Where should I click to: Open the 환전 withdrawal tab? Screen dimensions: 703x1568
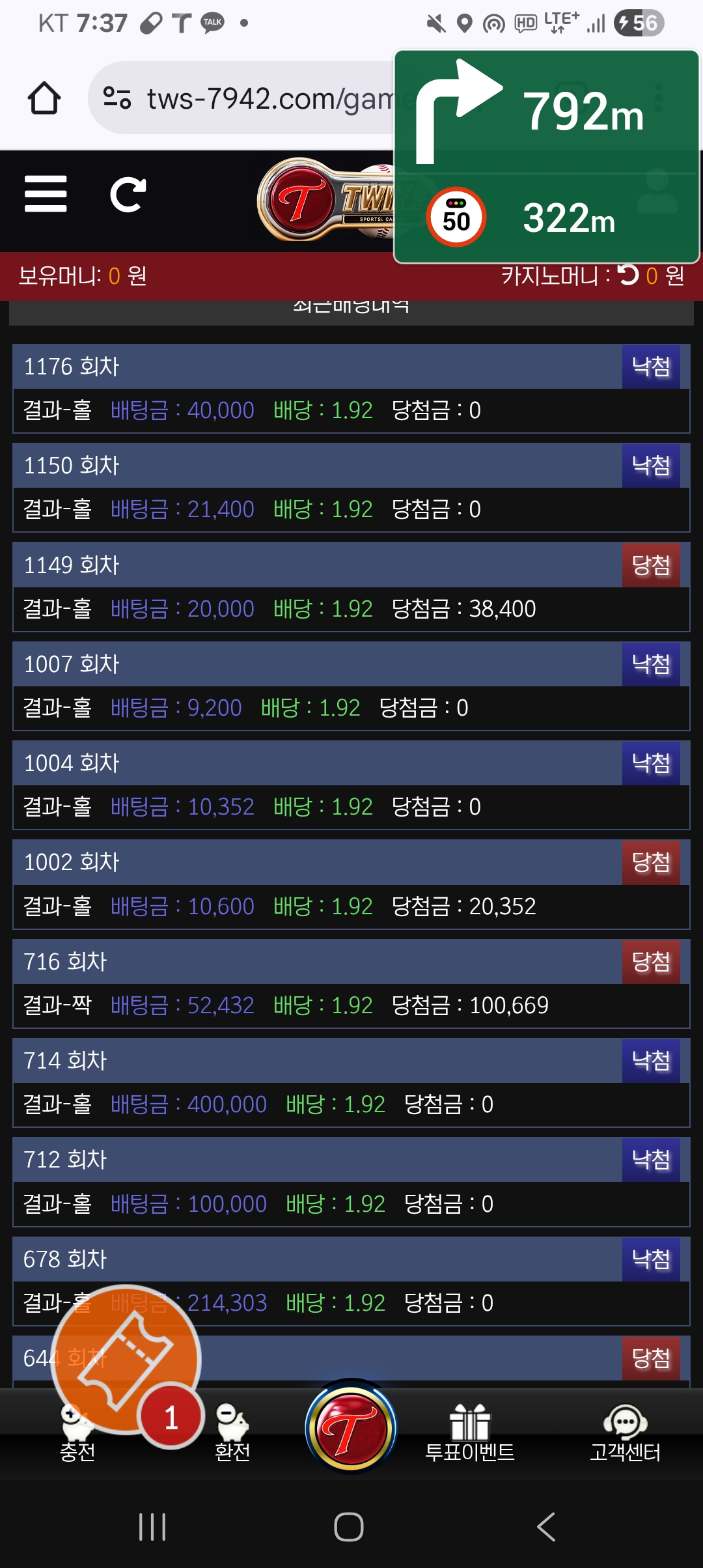click(x=232, y=1435)
